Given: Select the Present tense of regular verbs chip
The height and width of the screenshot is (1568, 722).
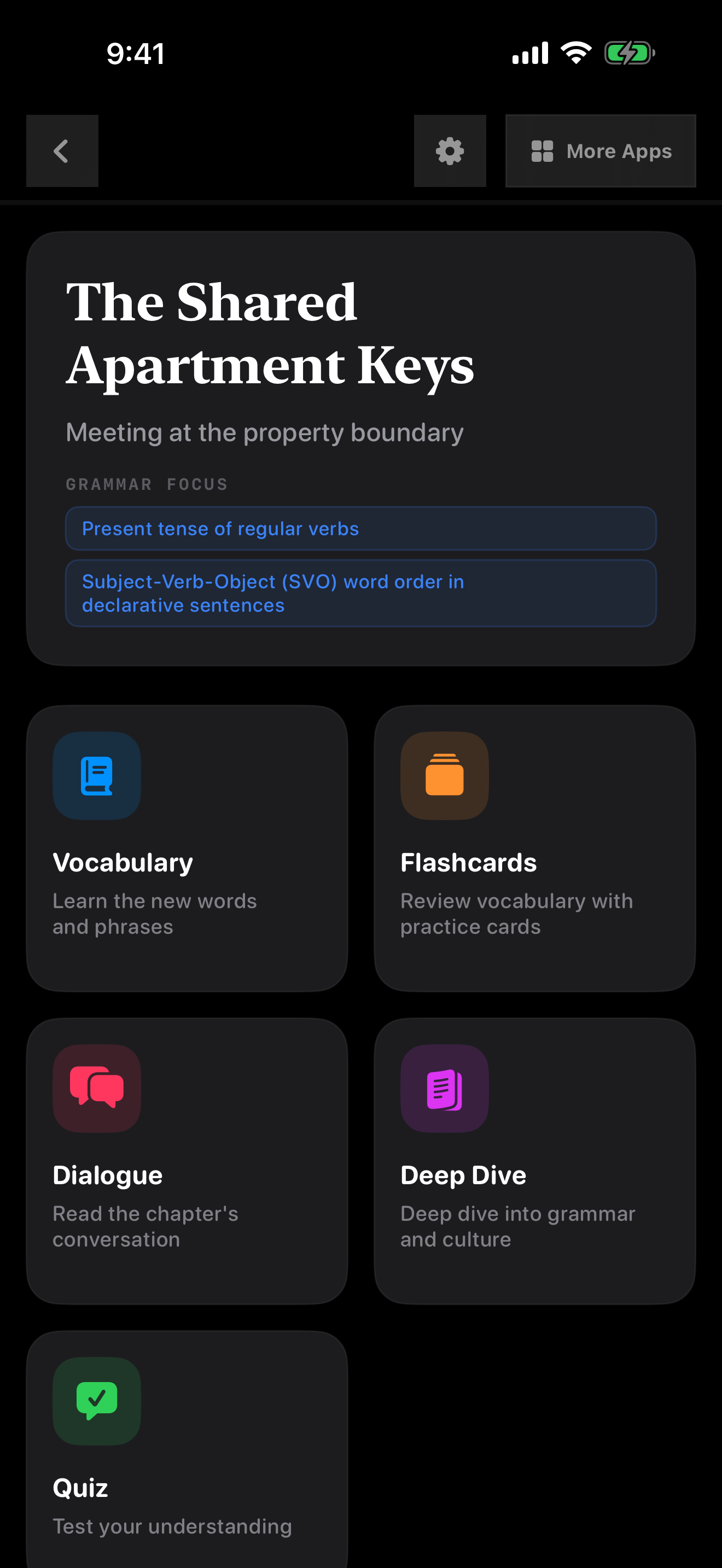Looking at the screenshot, I should tap(361, 528).
